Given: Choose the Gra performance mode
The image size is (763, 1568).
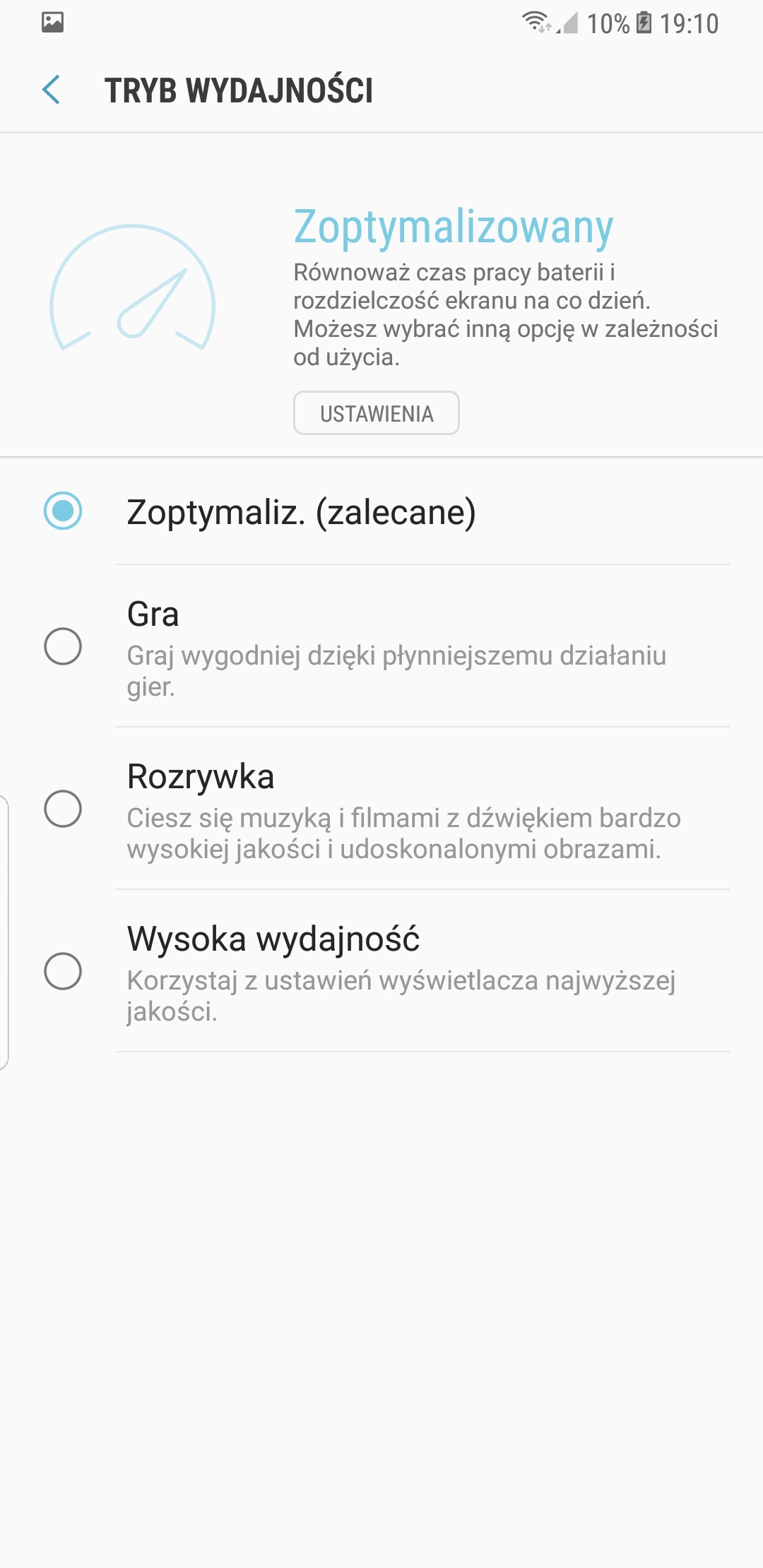Looking at the screenshot, I should pos(381,646).
